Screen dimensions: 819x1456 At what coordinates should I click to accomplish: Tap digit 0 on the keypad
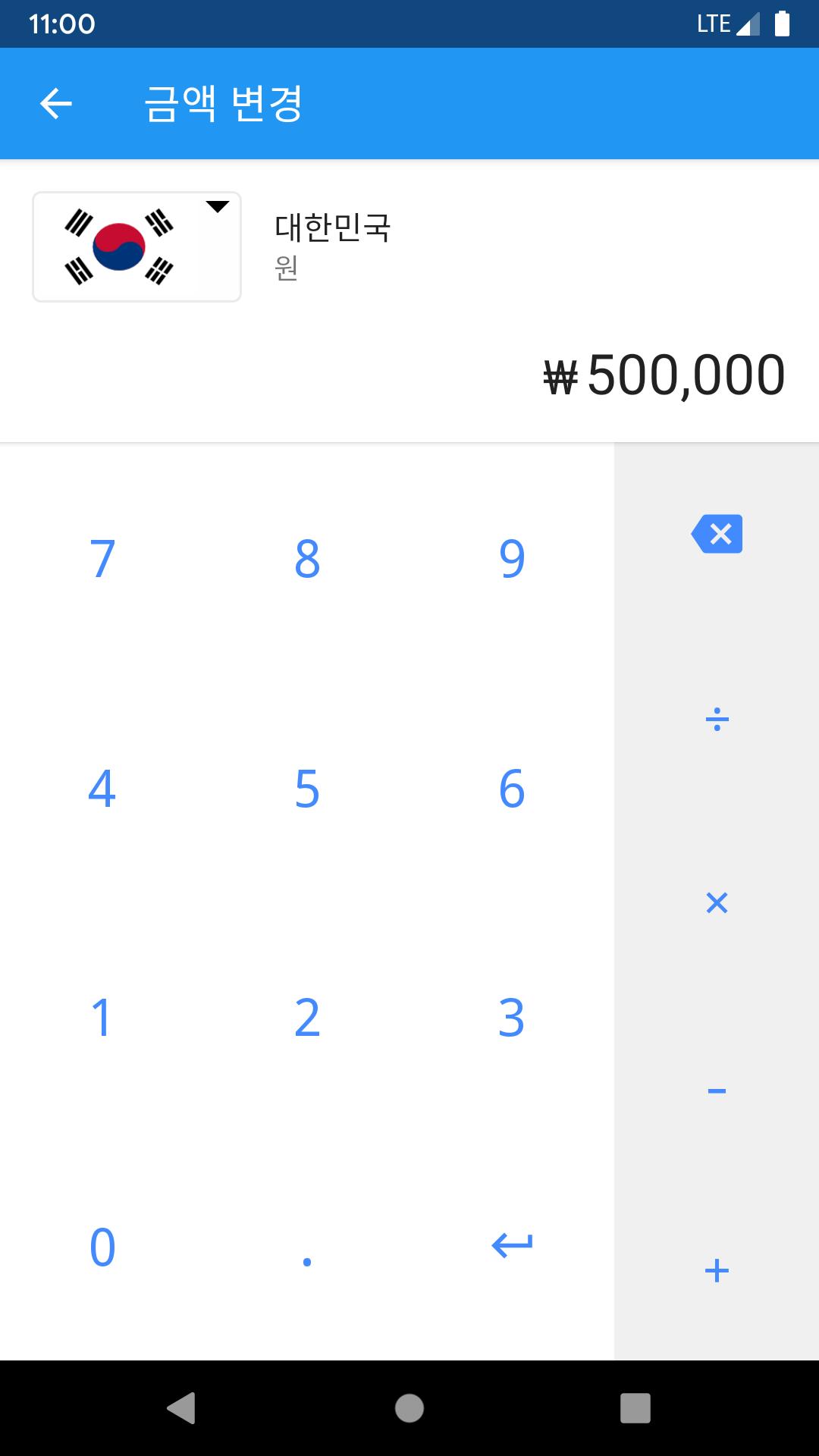click(102, 1246)
